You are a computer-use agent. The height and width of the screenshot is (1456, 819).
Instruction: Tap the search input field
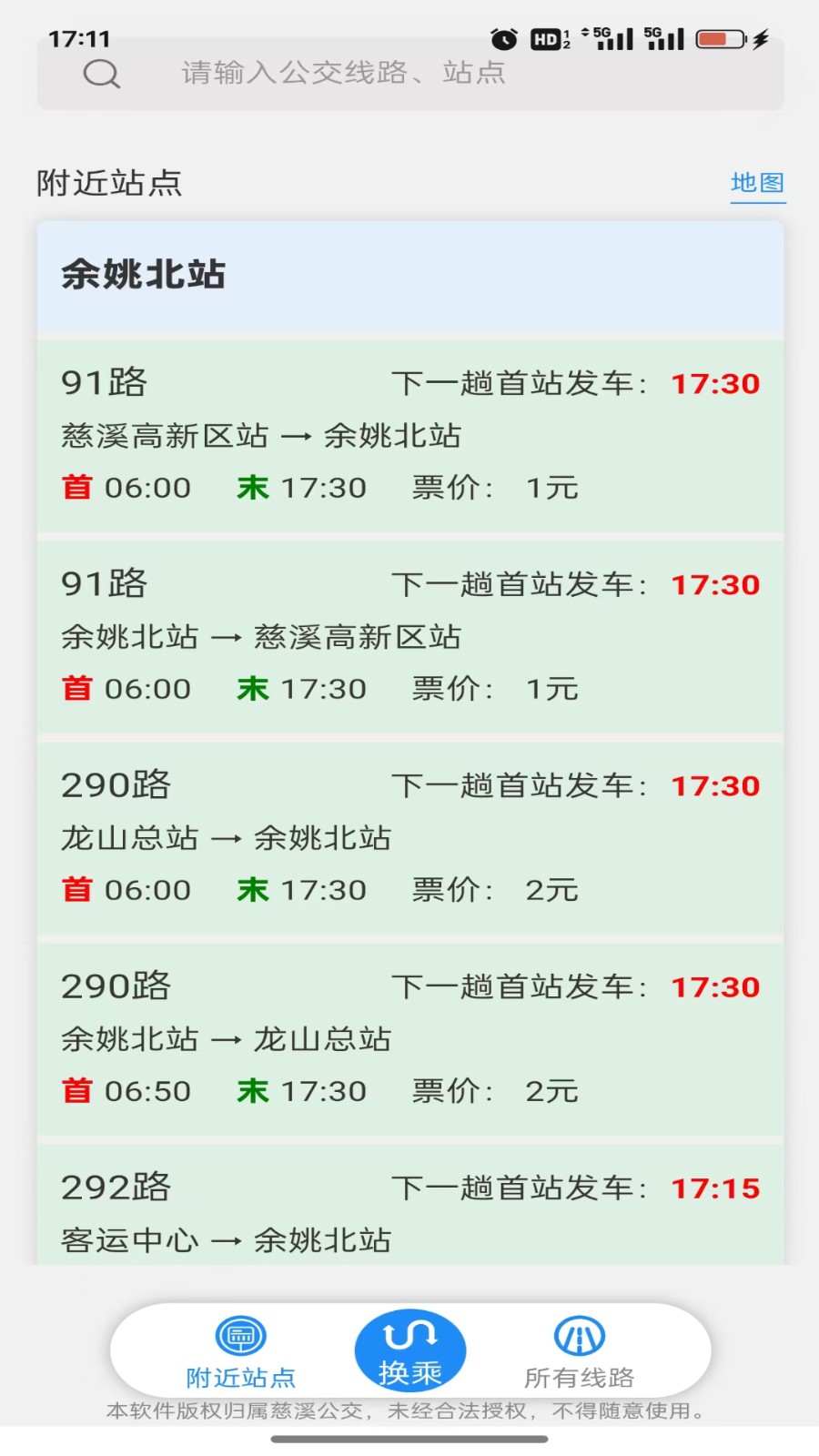pyautogui.click(x=409, y=74)
